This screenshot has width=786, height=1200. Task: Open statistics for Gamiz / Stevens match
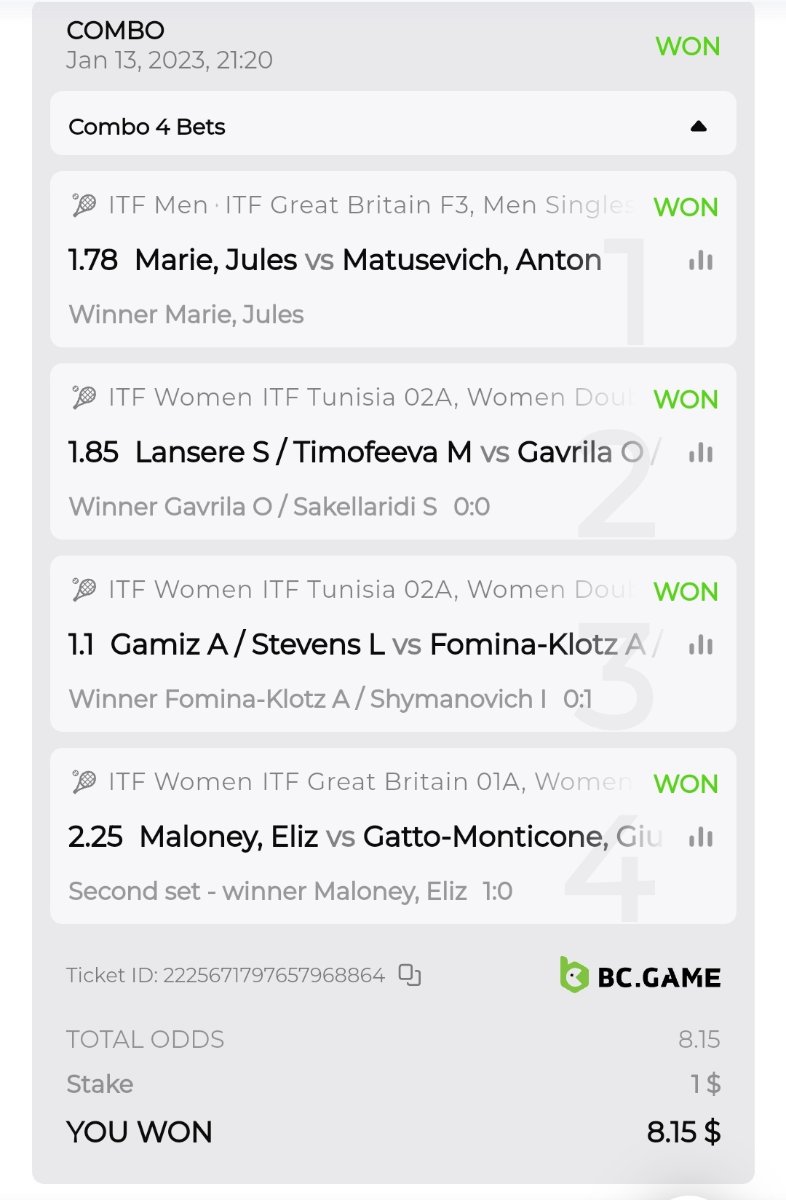tap(701, 645)
